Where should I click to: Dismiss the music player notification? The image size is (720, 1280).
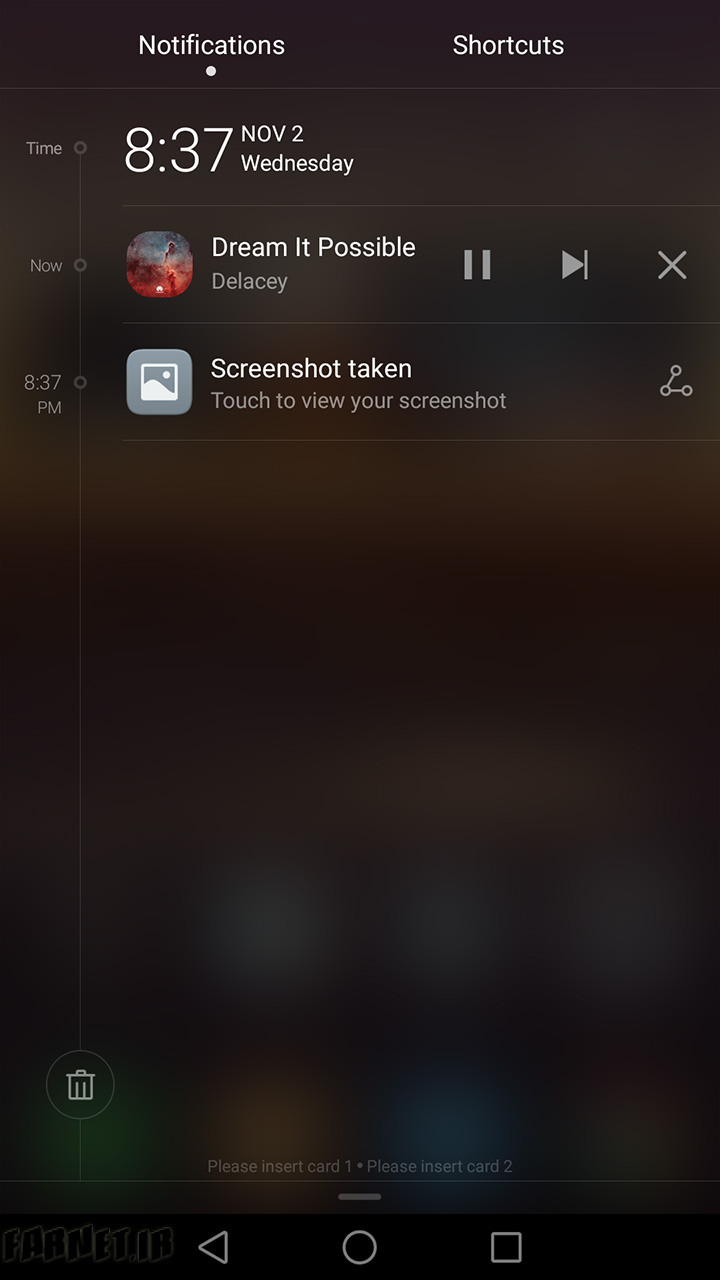tap(672, 265)
